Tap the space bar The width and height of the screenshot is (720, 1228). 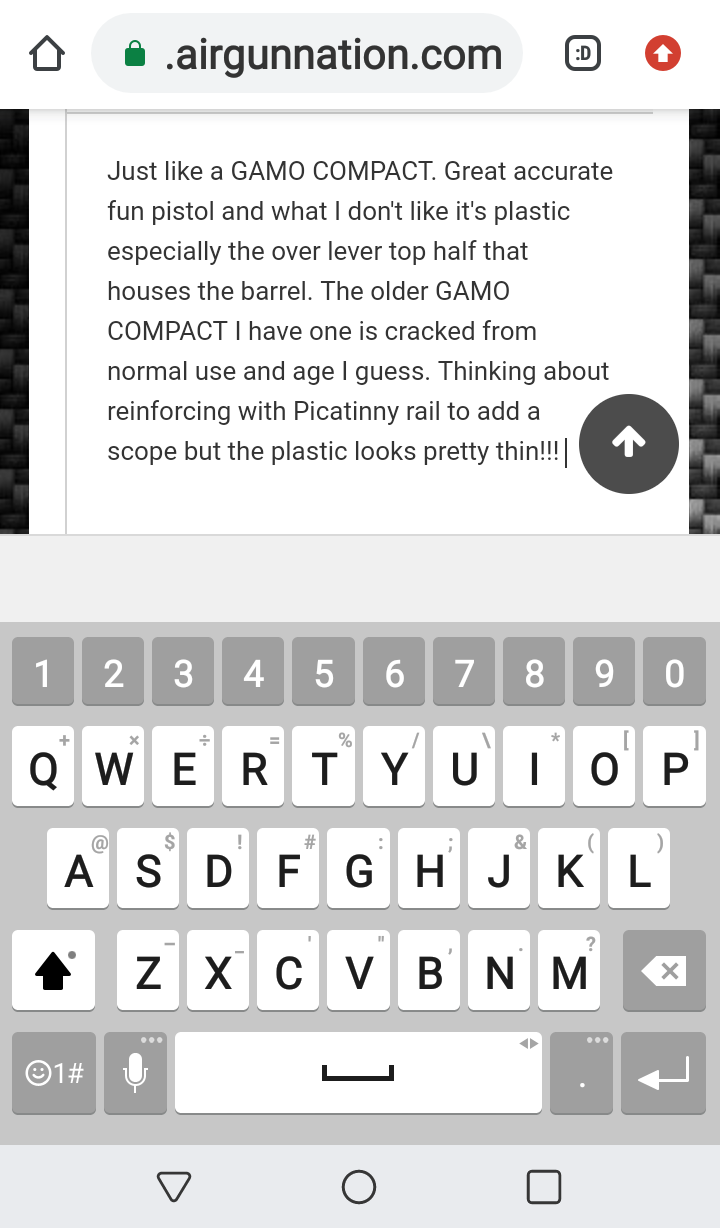coord(358,1073)
